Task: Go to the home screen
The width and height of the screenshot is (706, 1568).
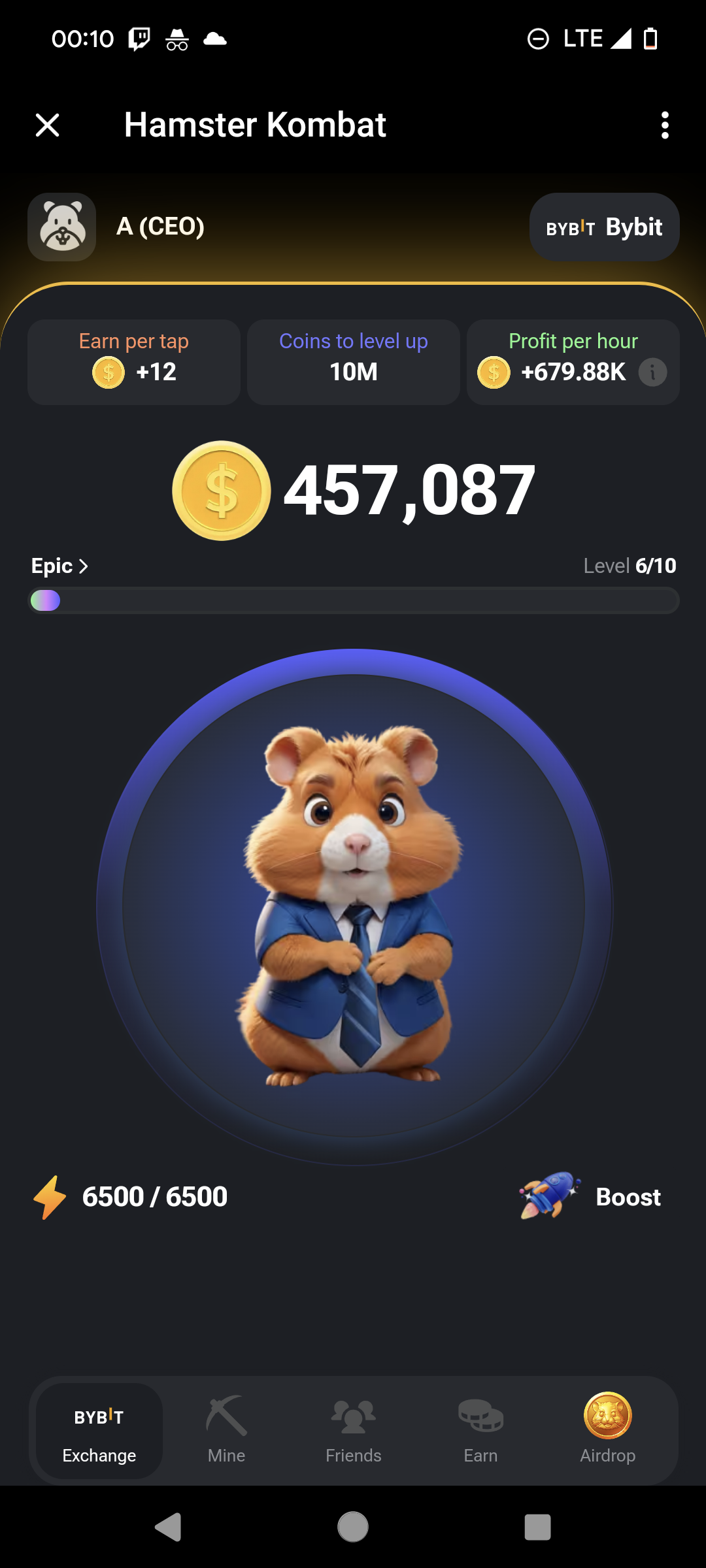Action: coord(353,1527)
